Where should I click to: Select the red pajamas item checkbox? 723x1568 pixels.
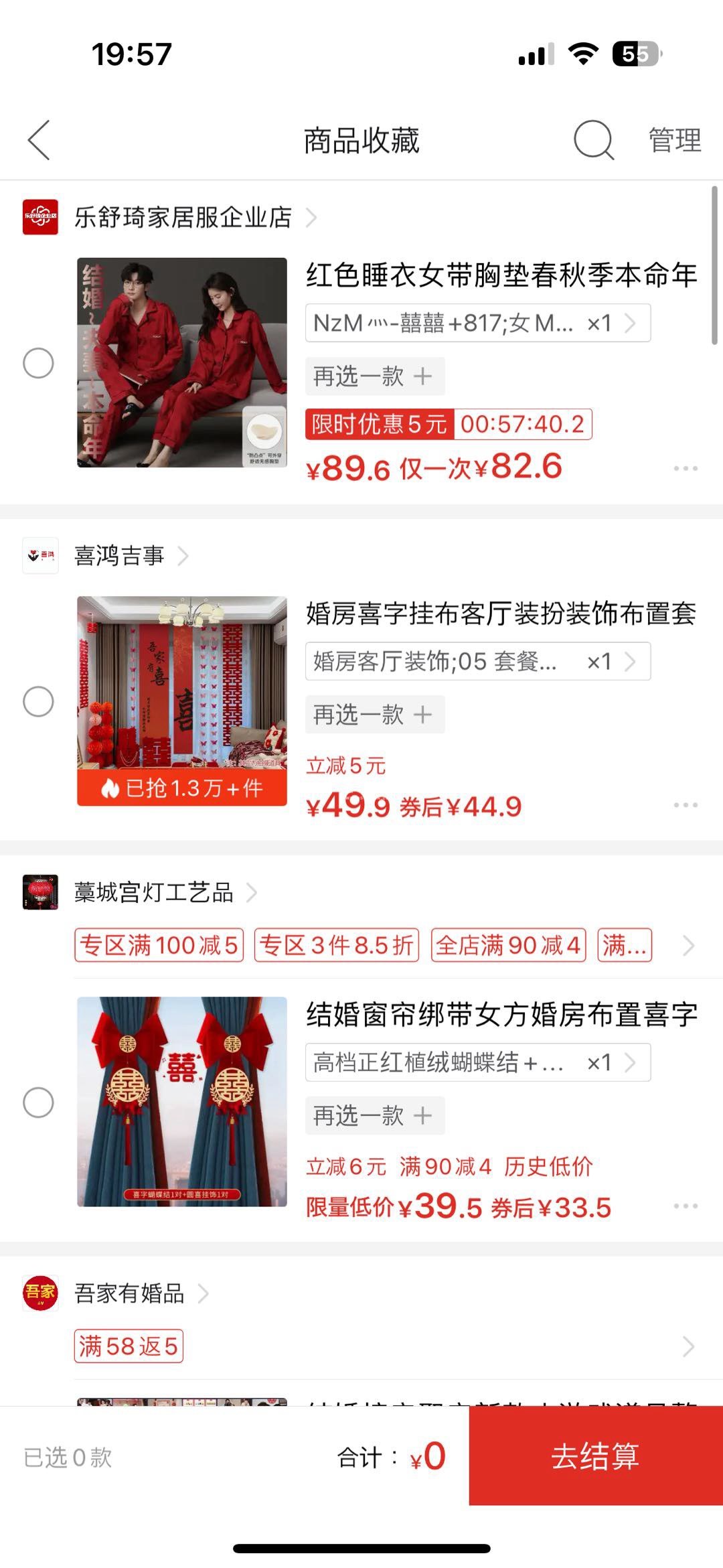point(38,363)
